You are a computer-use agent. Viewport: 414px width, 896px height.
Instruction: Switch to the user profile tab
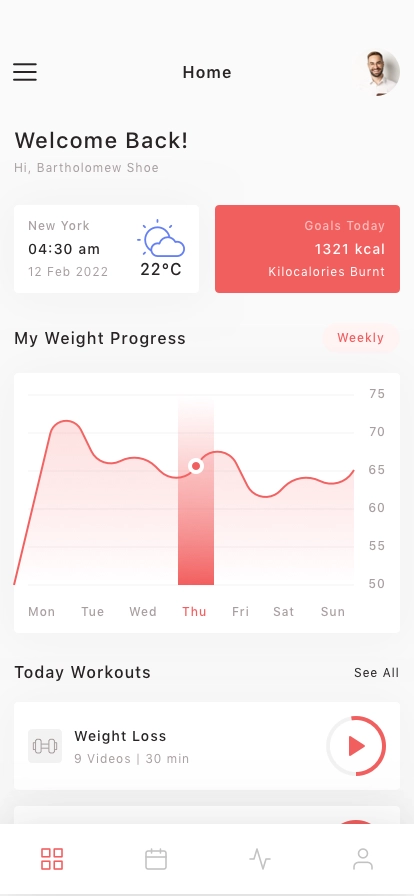tap(363, 859)
